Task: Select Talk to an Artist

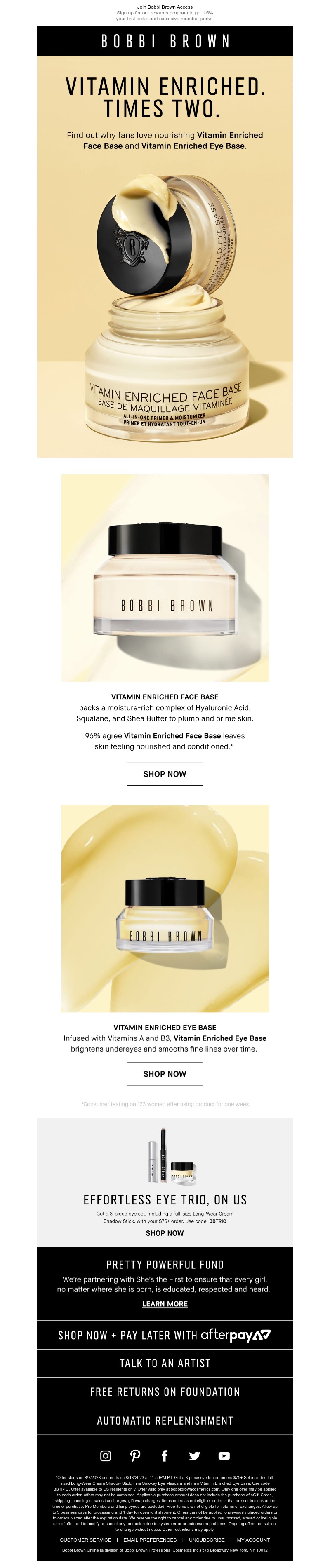Action: [x=165, y=1364]
